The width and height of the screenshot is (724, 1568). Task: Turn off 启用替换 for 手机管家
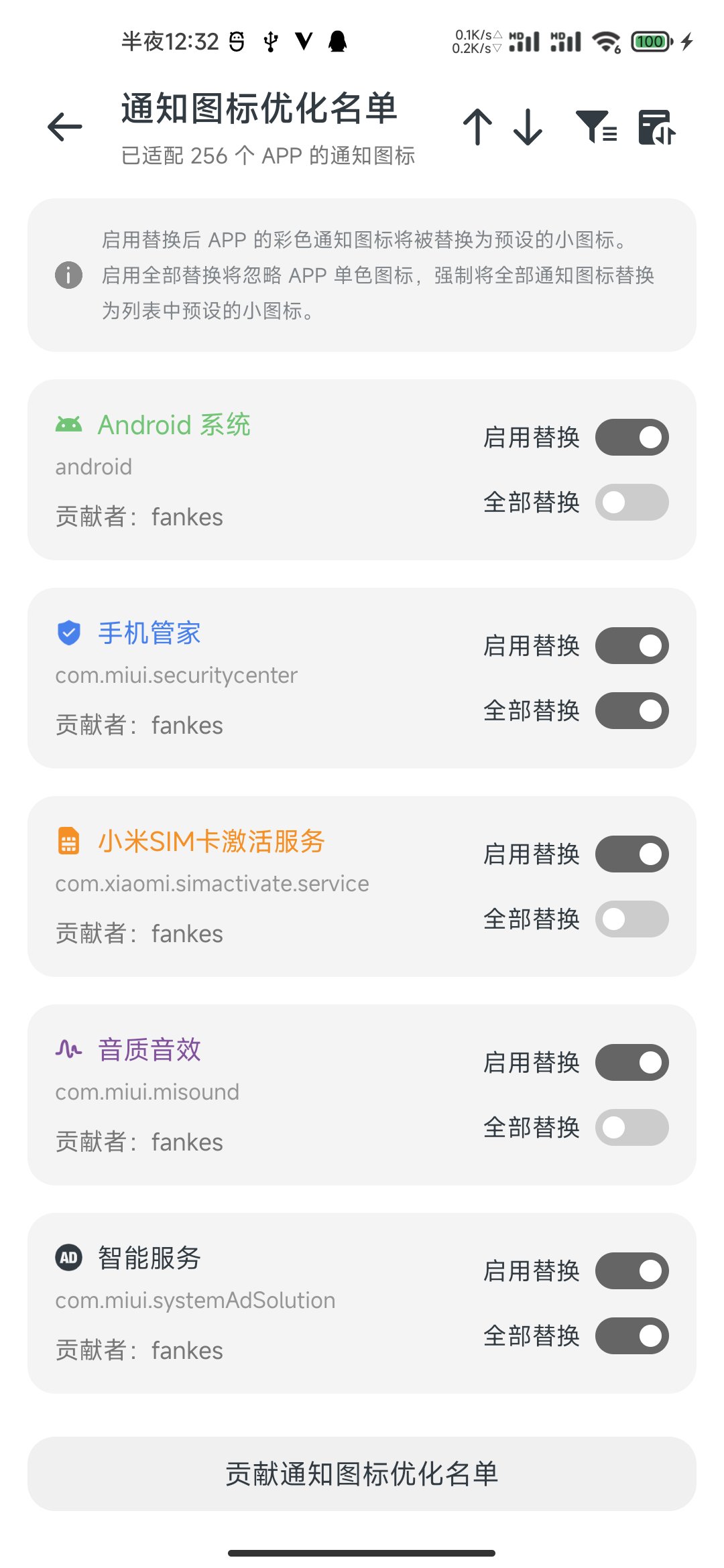click(631, 646)
